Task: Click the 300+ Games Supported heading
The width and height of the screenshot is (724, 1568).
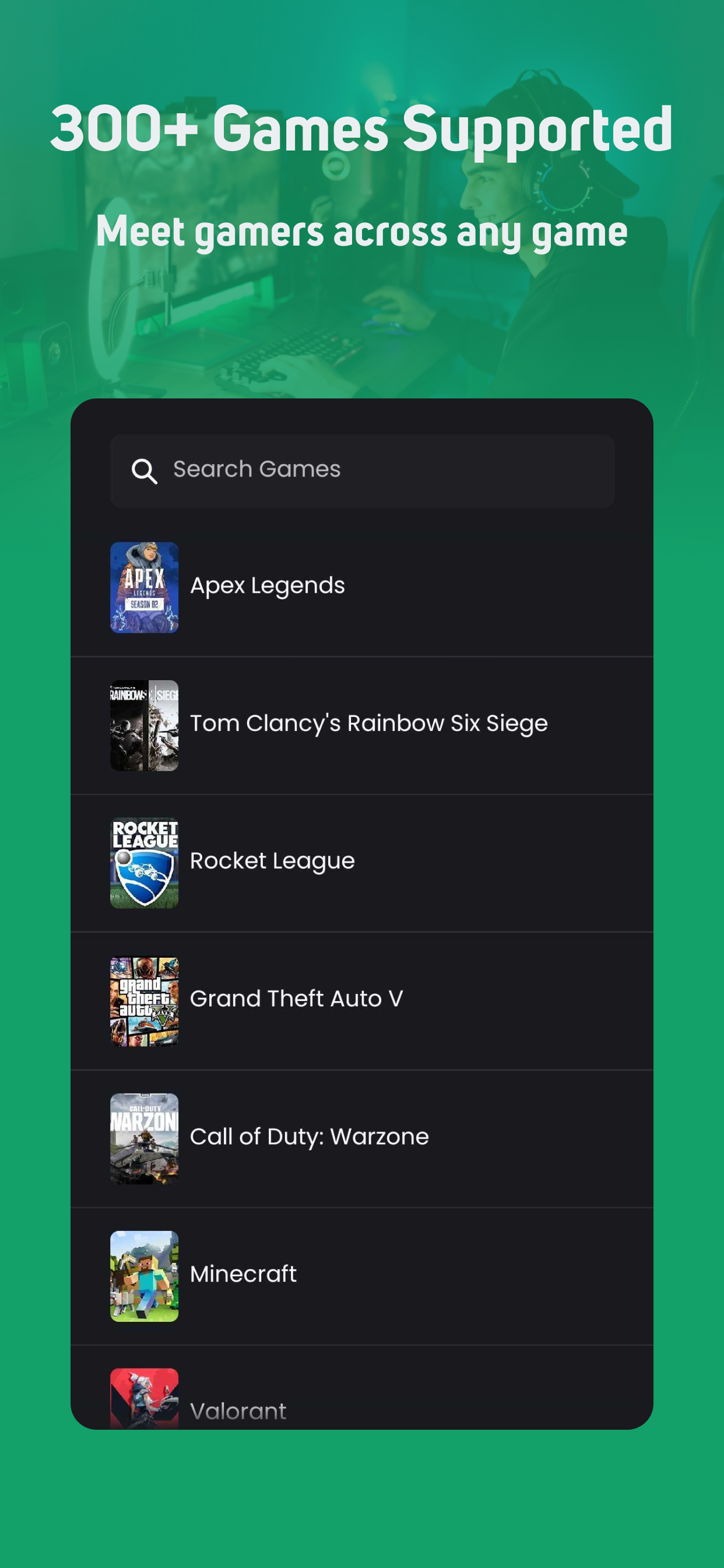Action: (362, 129)
